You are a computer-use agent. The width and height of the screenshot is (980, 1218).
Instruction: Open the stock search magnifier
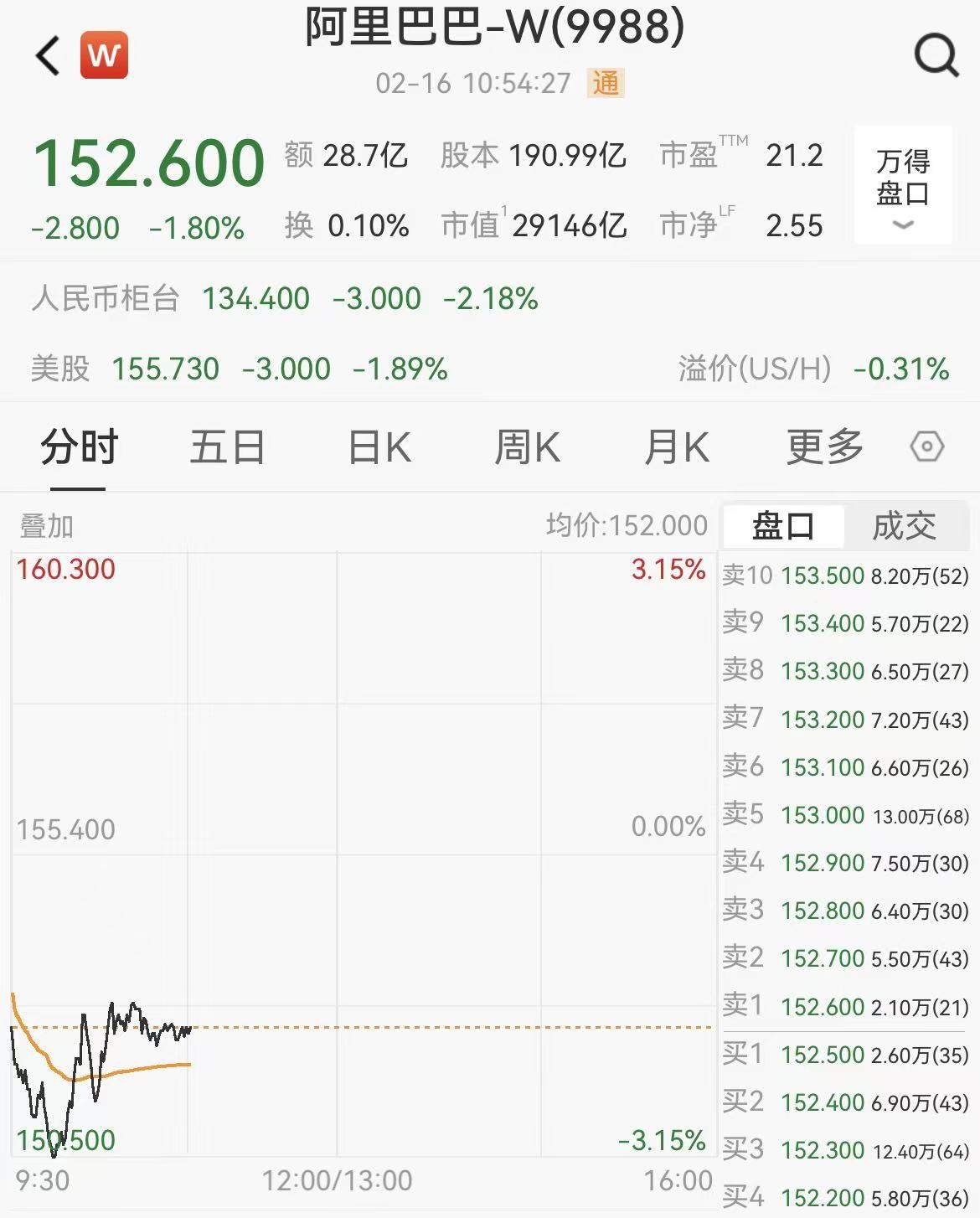pos(936,55)
